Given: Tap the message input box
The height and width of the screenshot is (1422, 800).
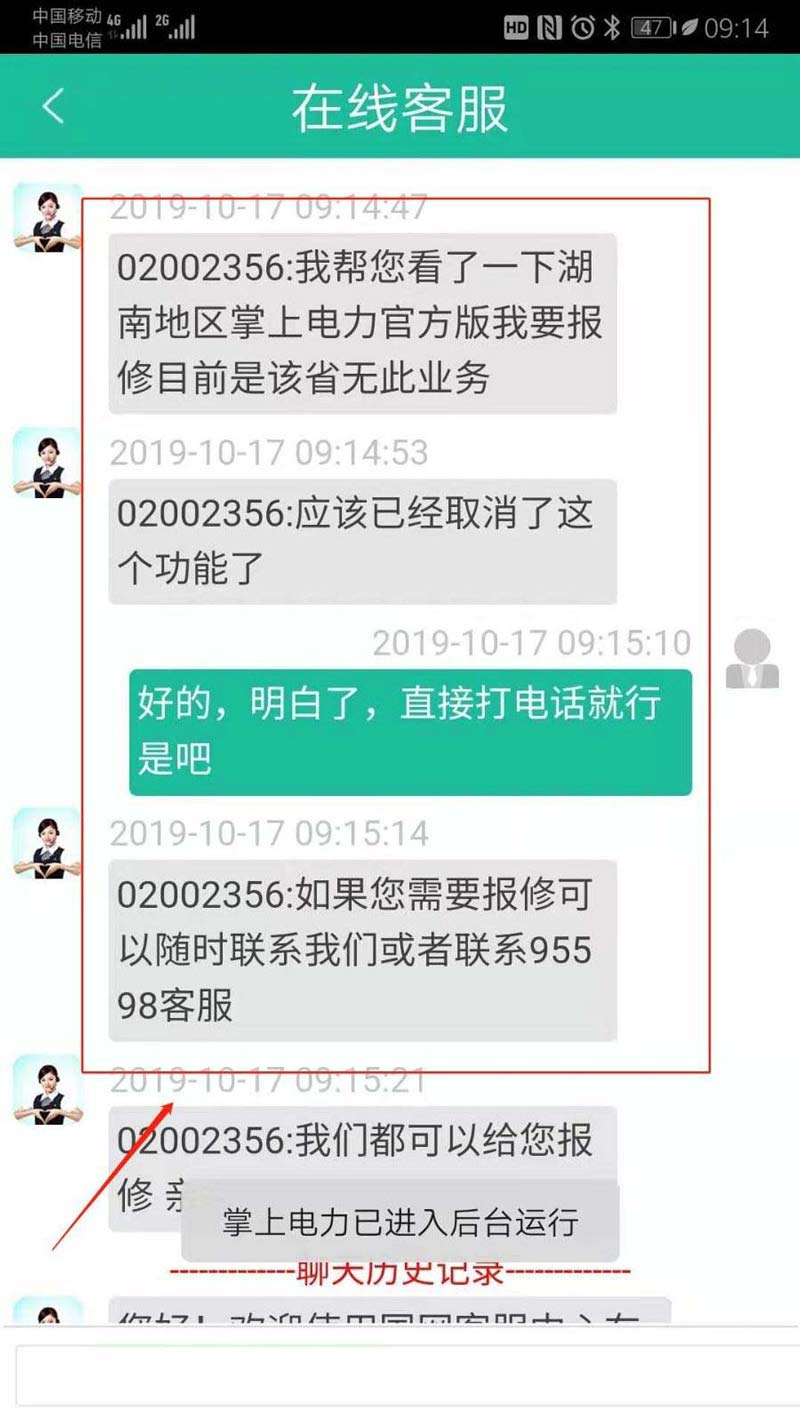Looking at the screenshot, I should (x=400, y=1375).
